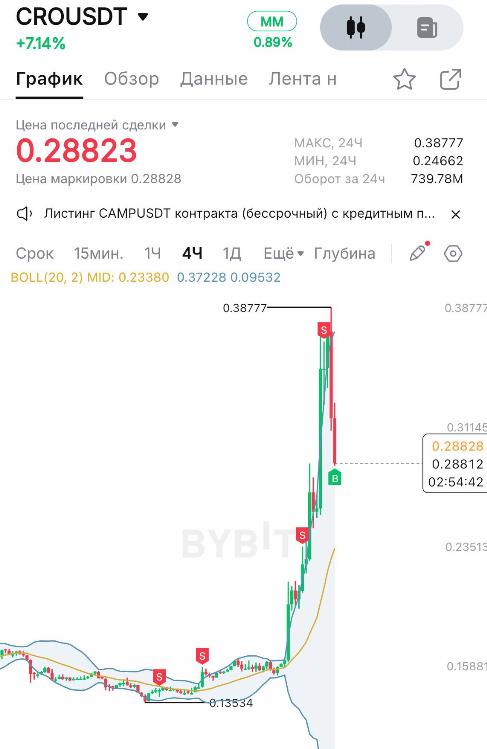Viewport: 487px width, 749px height.
Task: Switch chart interval to 15мин.
Action: click(98, 254)
